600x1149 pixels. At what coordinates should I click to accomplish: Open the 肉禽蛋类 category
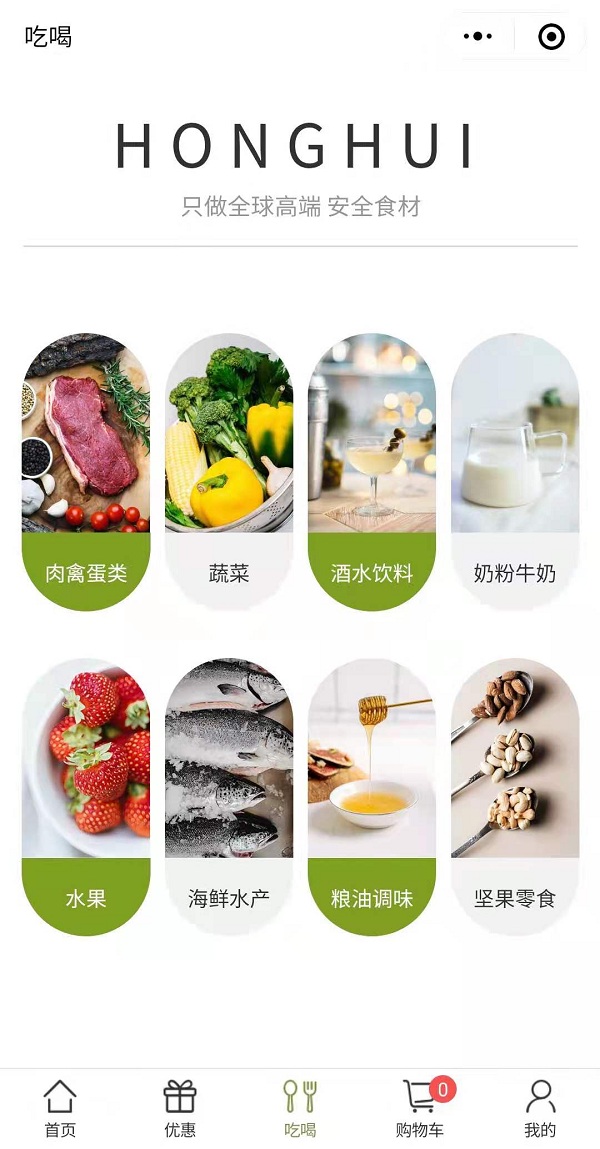click(86, 472)
